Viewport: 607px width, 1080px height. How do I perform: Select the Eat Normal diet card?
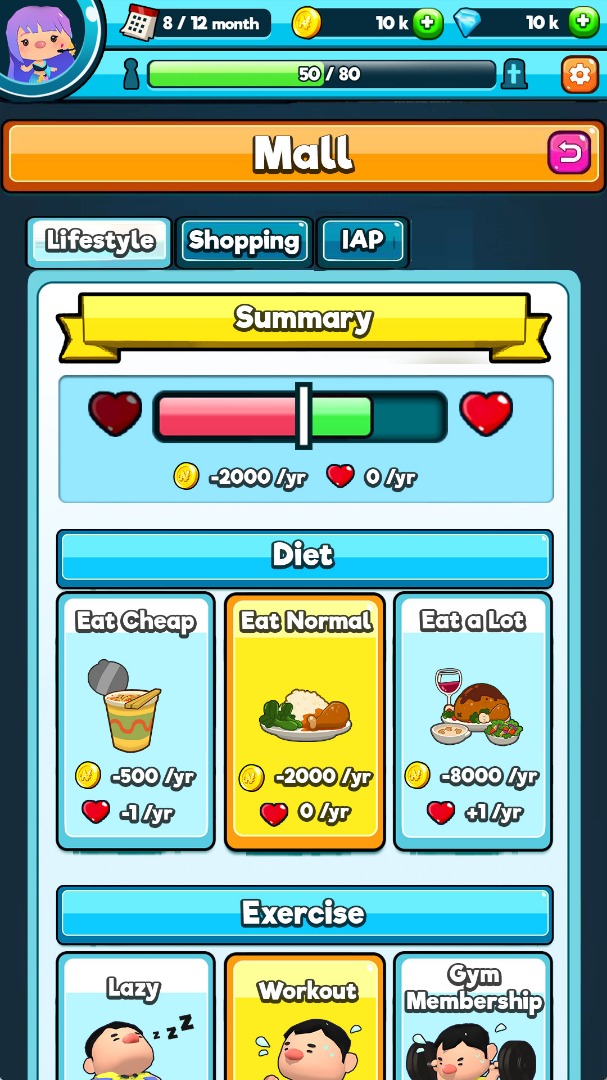coord(304,720)
